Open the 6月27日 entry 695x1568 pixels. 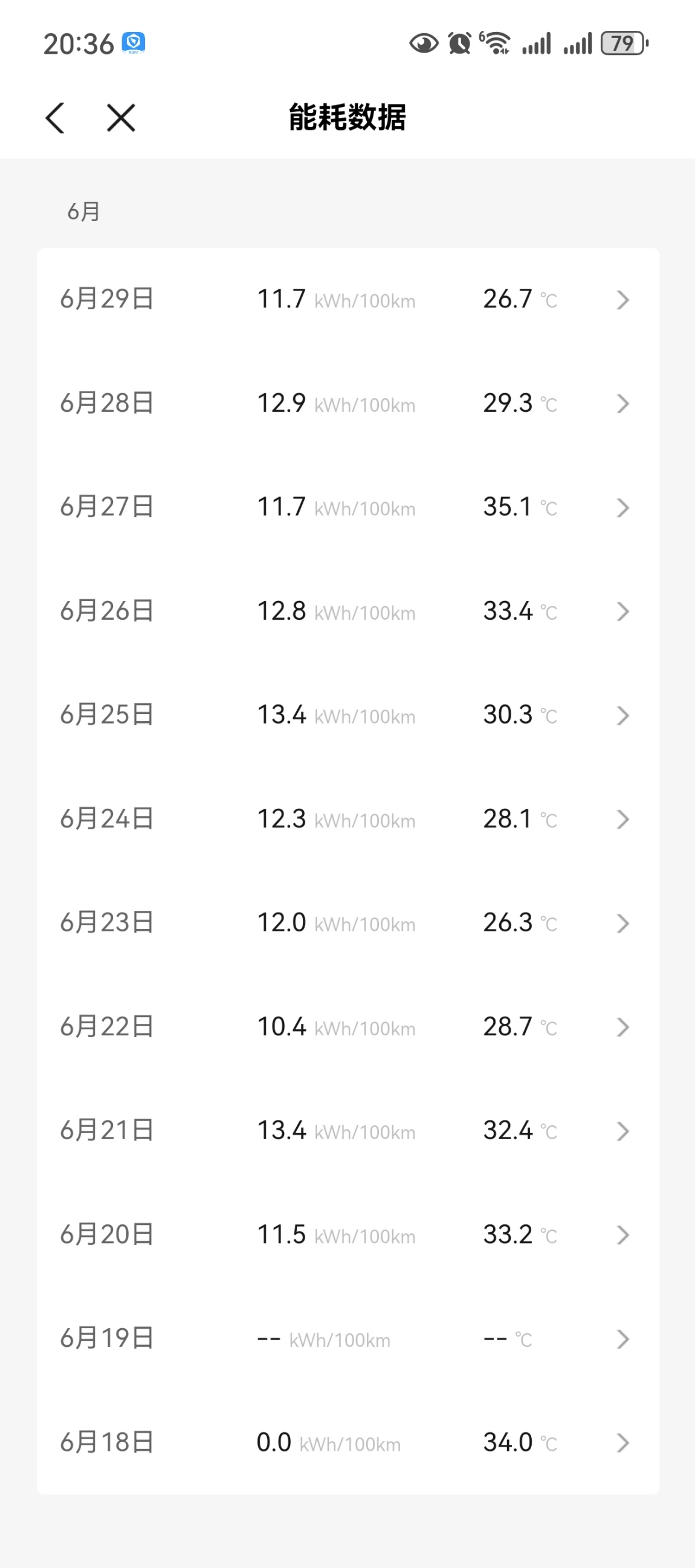tap(348, 507)
